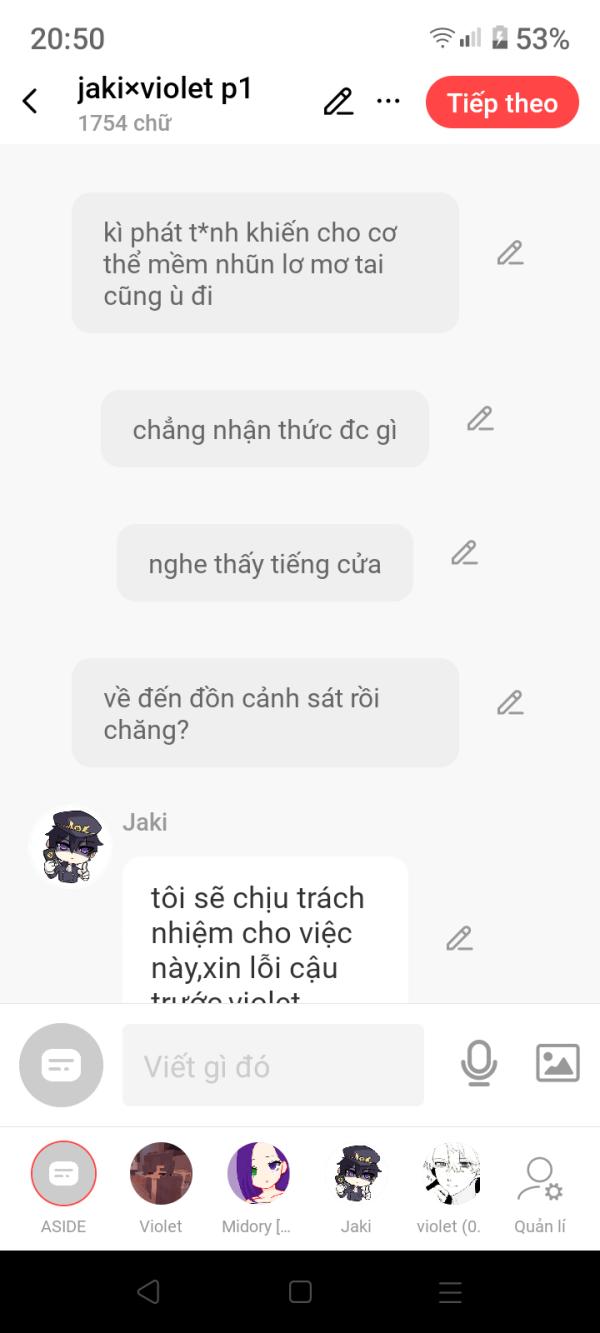Viewport: 600px width, 1333px height.
Task: Edit Jaki's message 'tôi sẽ chịu trách nhiệm'
Action: click(459, 938)
